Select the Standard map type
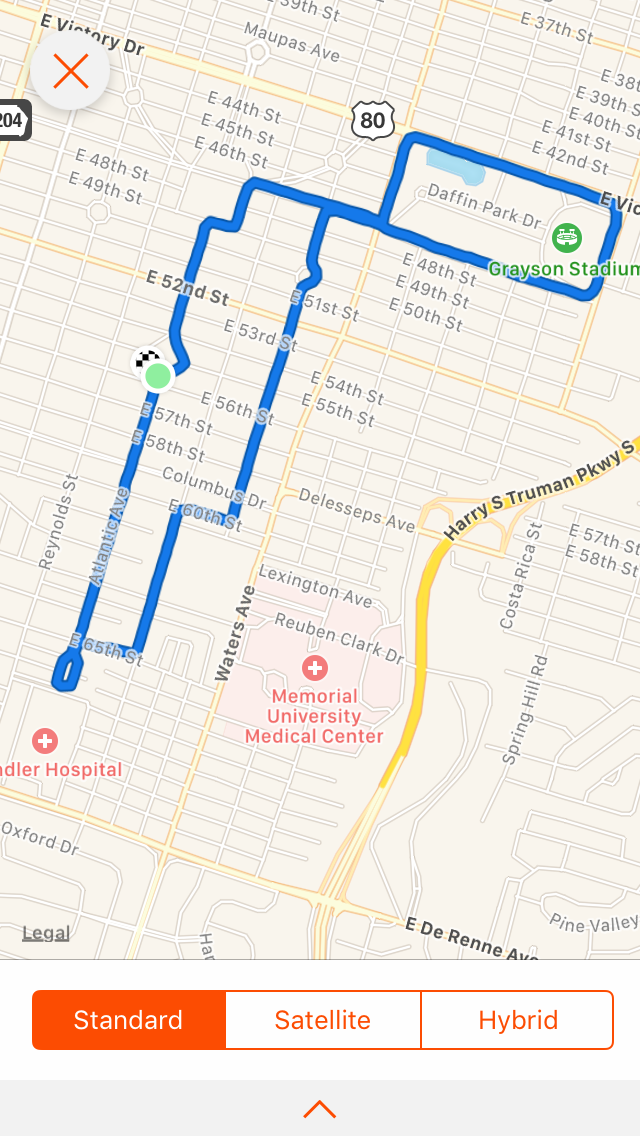The width and height of the screenshot is (640, 1136). (x=128, y=1020)
